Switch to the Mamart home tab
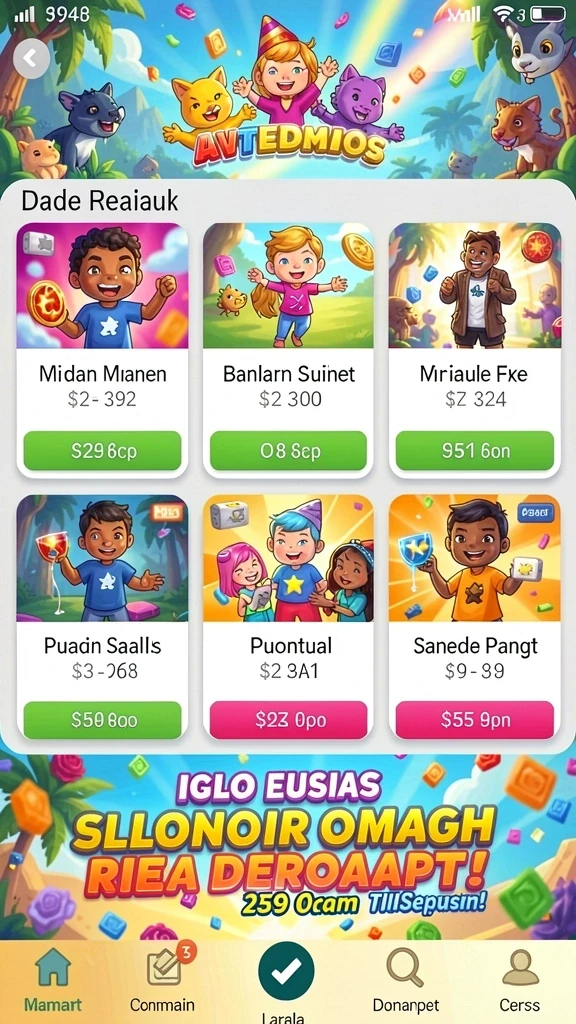This screenshot has height=1024, width=576. (x=53, y=980)
